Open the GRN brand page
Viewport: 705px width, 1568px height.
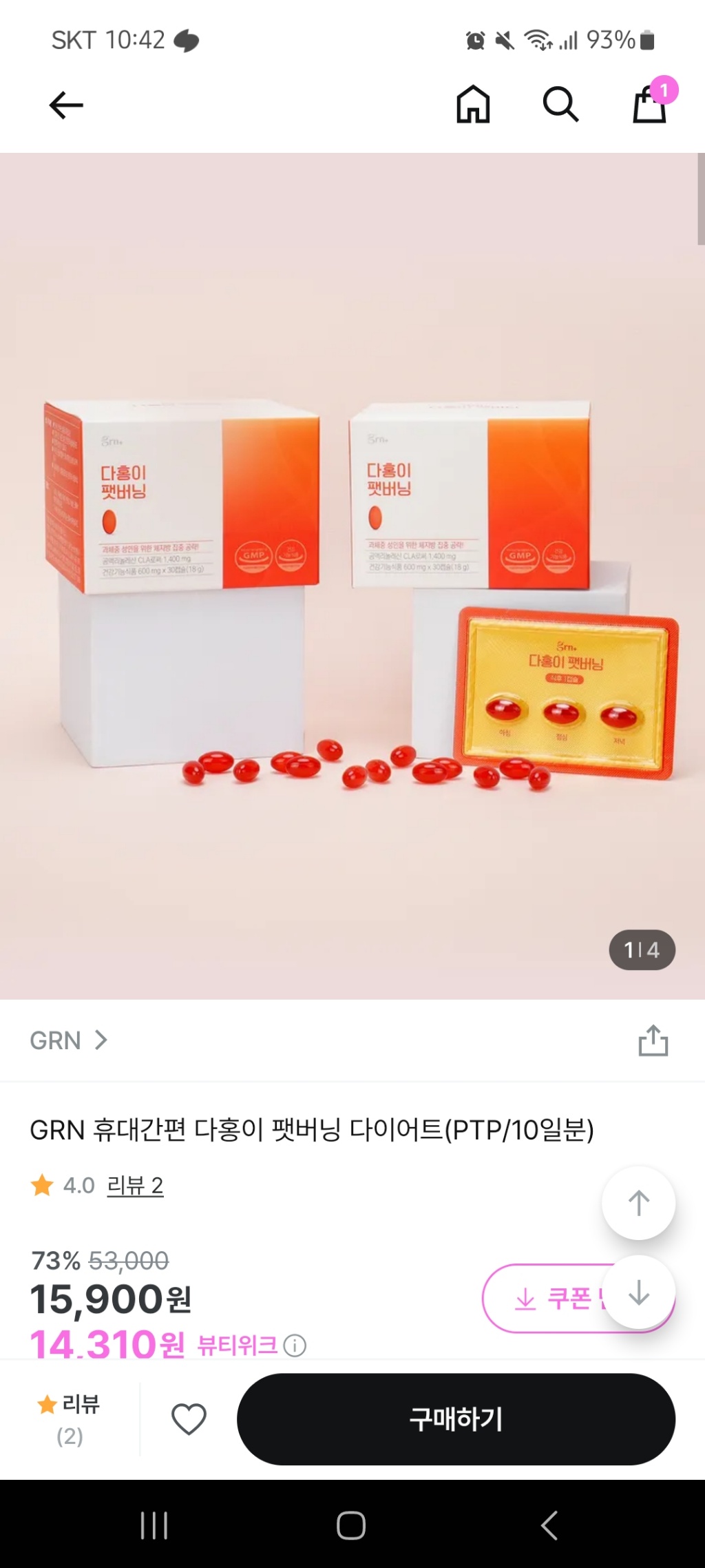coord(68,1040)
